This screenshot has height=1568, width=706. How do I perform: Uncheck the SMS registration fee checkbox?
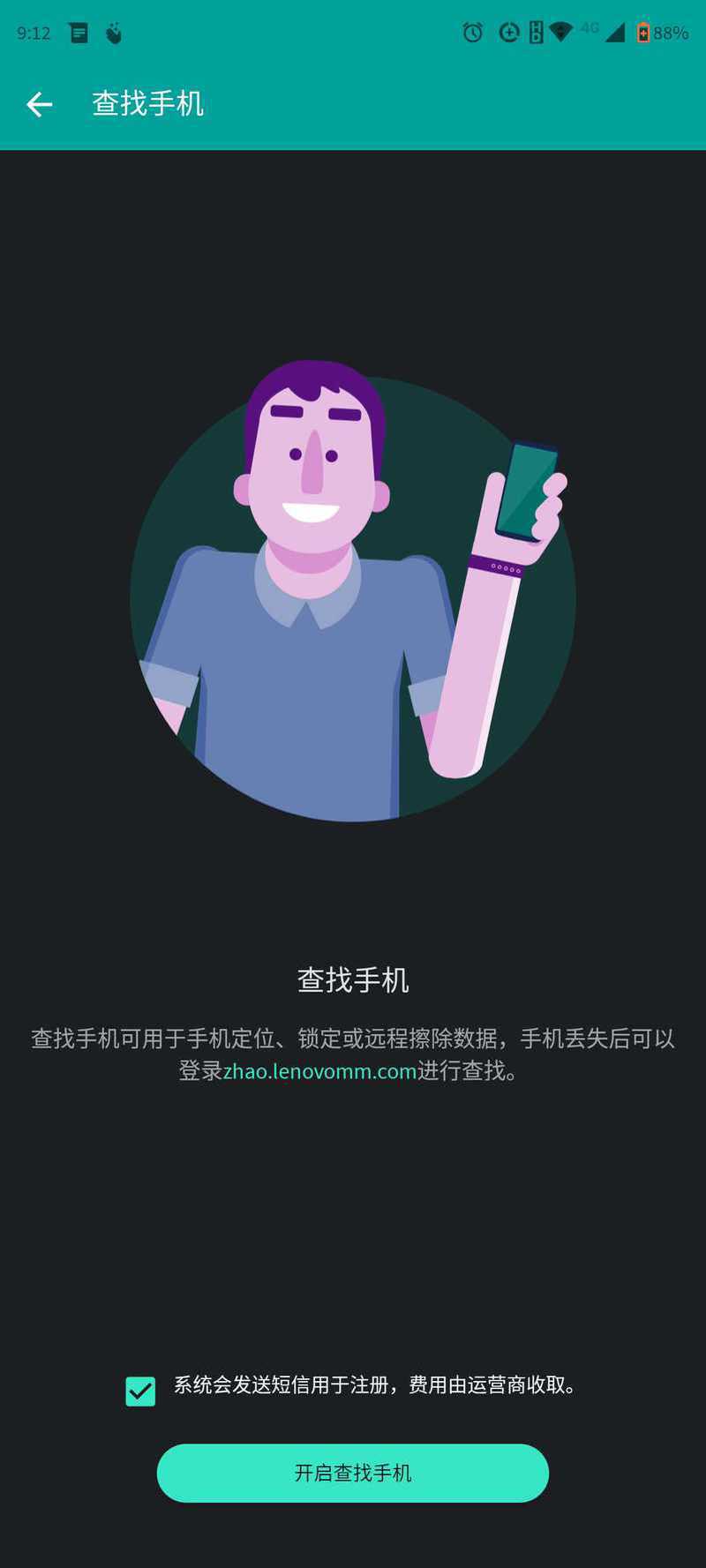click(140, 1392)
